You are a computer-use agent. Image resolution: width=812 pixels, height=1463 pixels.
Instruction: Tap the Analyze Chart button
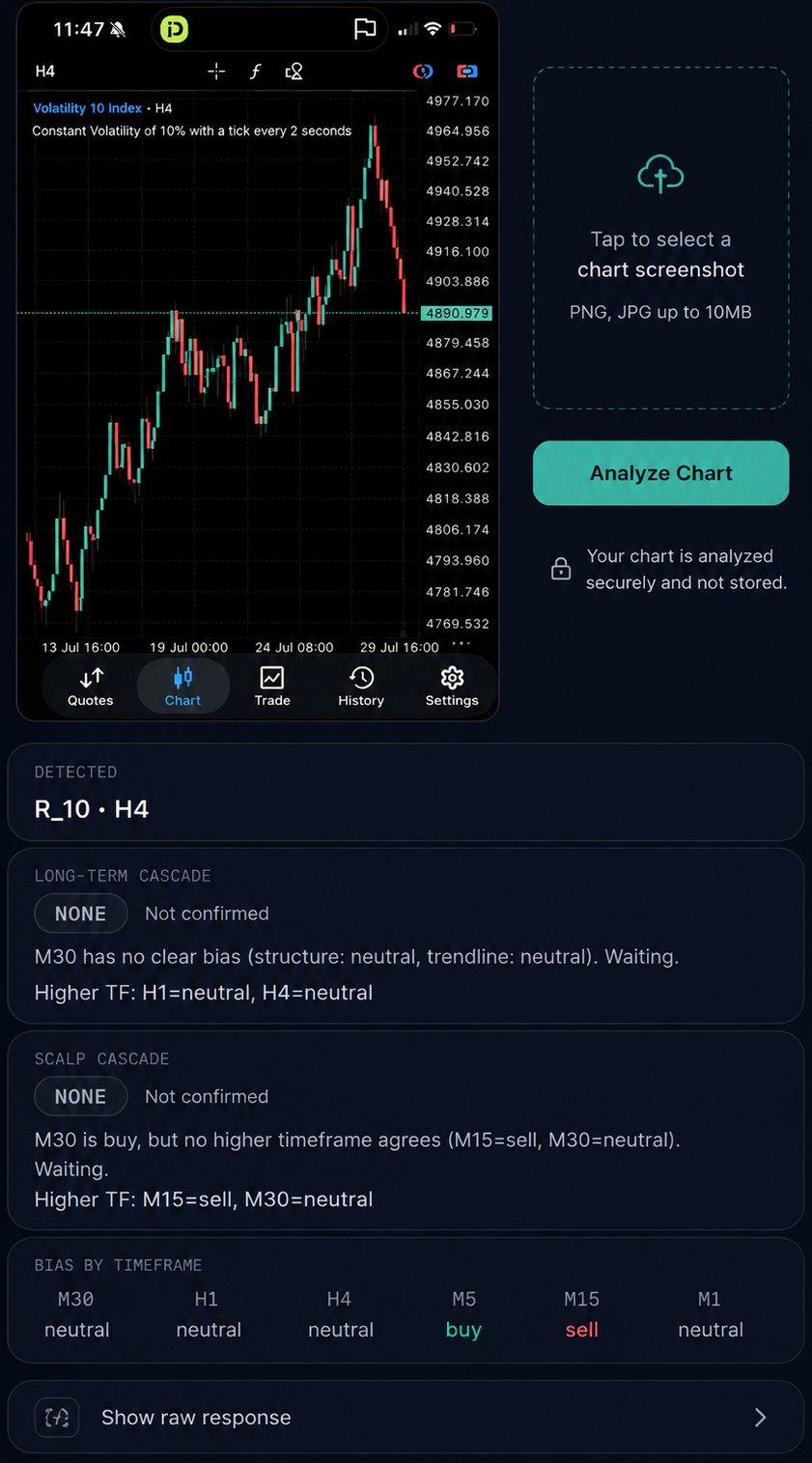tap(660, 473)
